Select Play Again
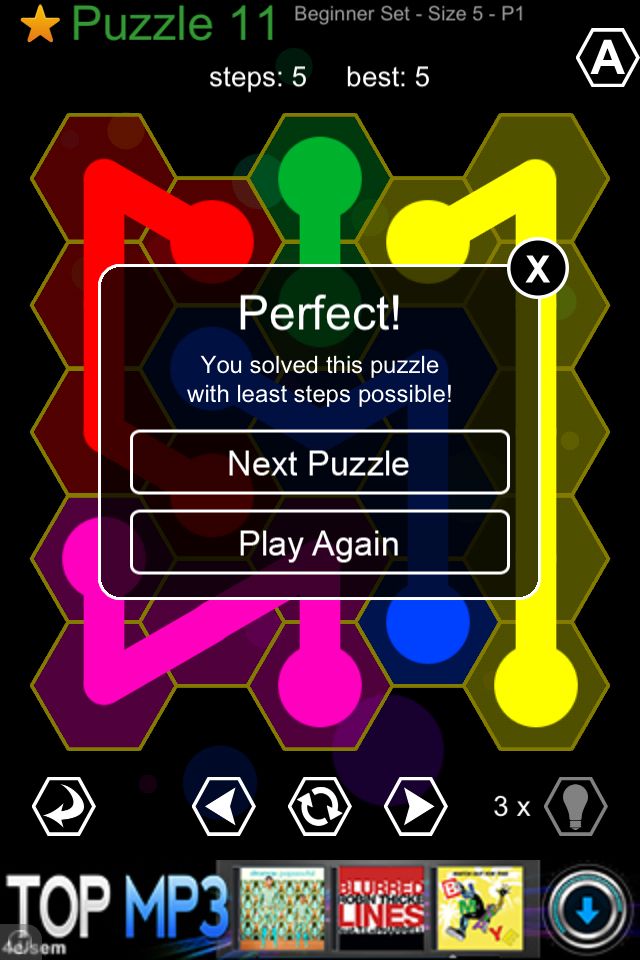This screenshot has height=960, width=640. [319, 544]
